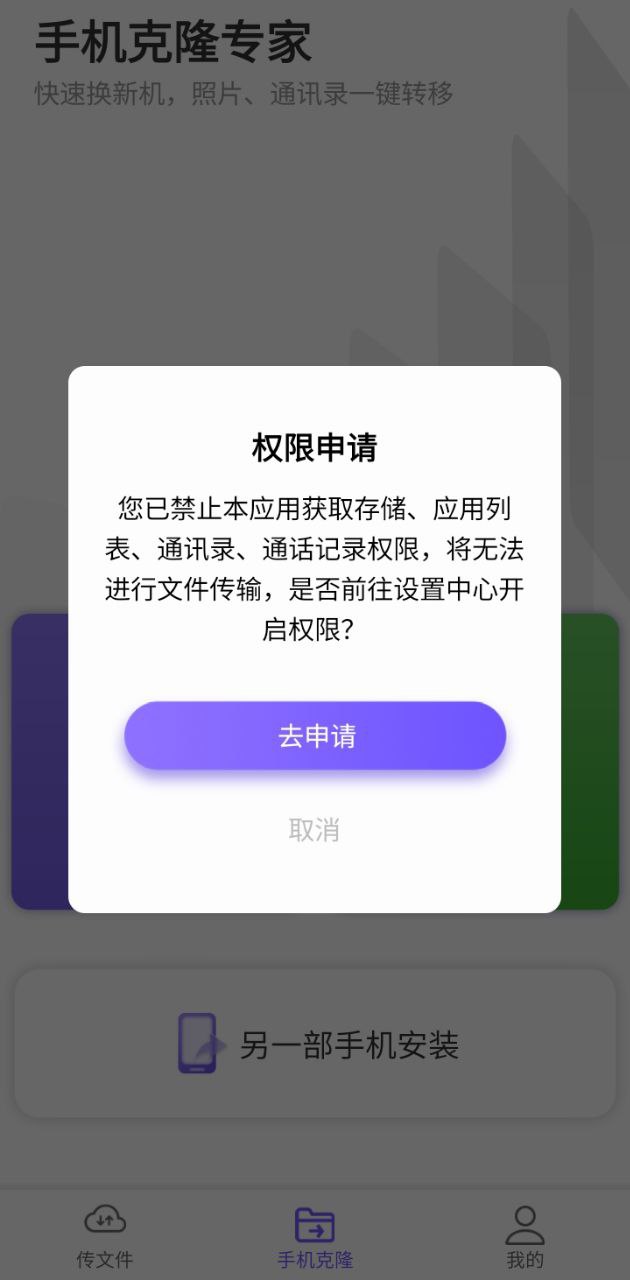
Task: Open the 手机克隆 tab
Action: (315, 1235)
